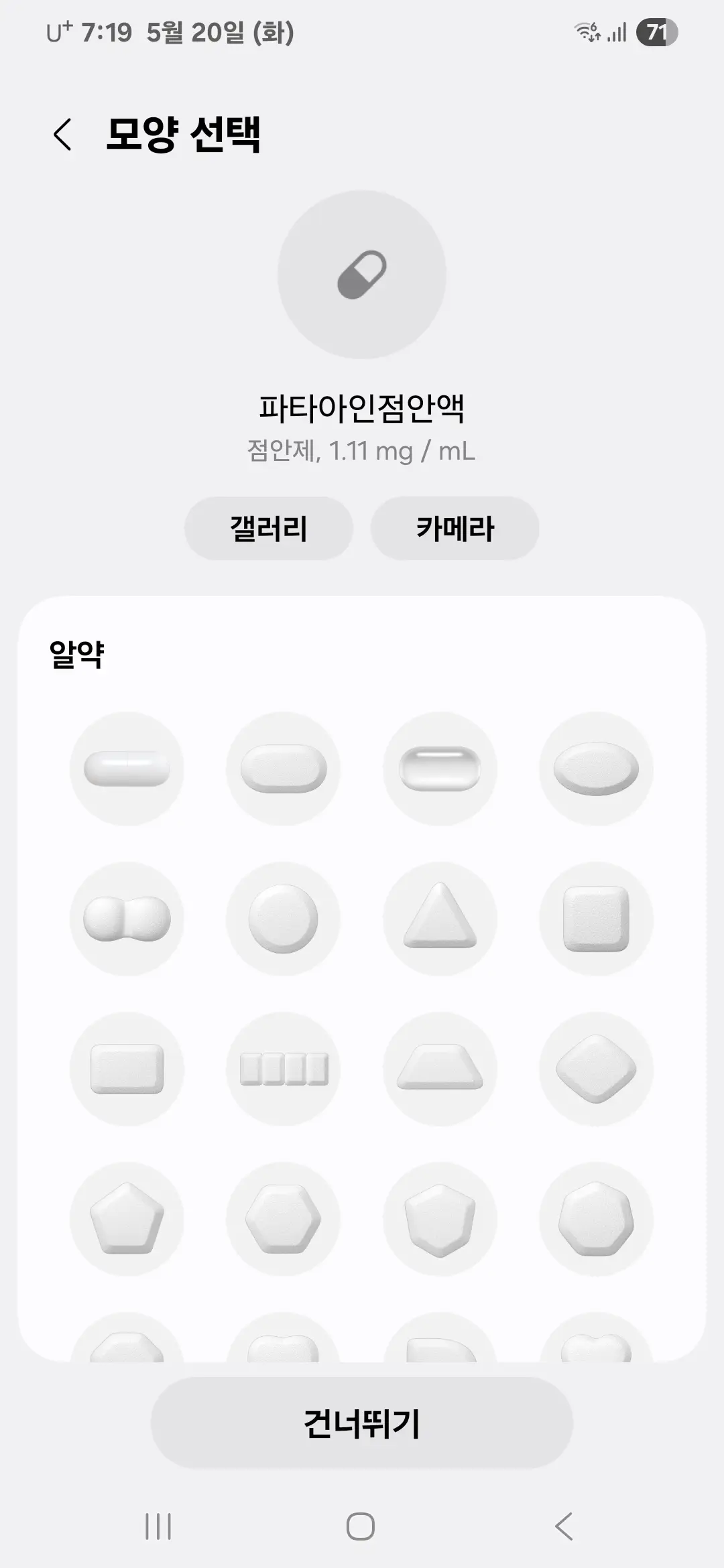This screenshot has height=1568, width=724.
Task: Open the 카메라 option
Action: tap(455, 527)
